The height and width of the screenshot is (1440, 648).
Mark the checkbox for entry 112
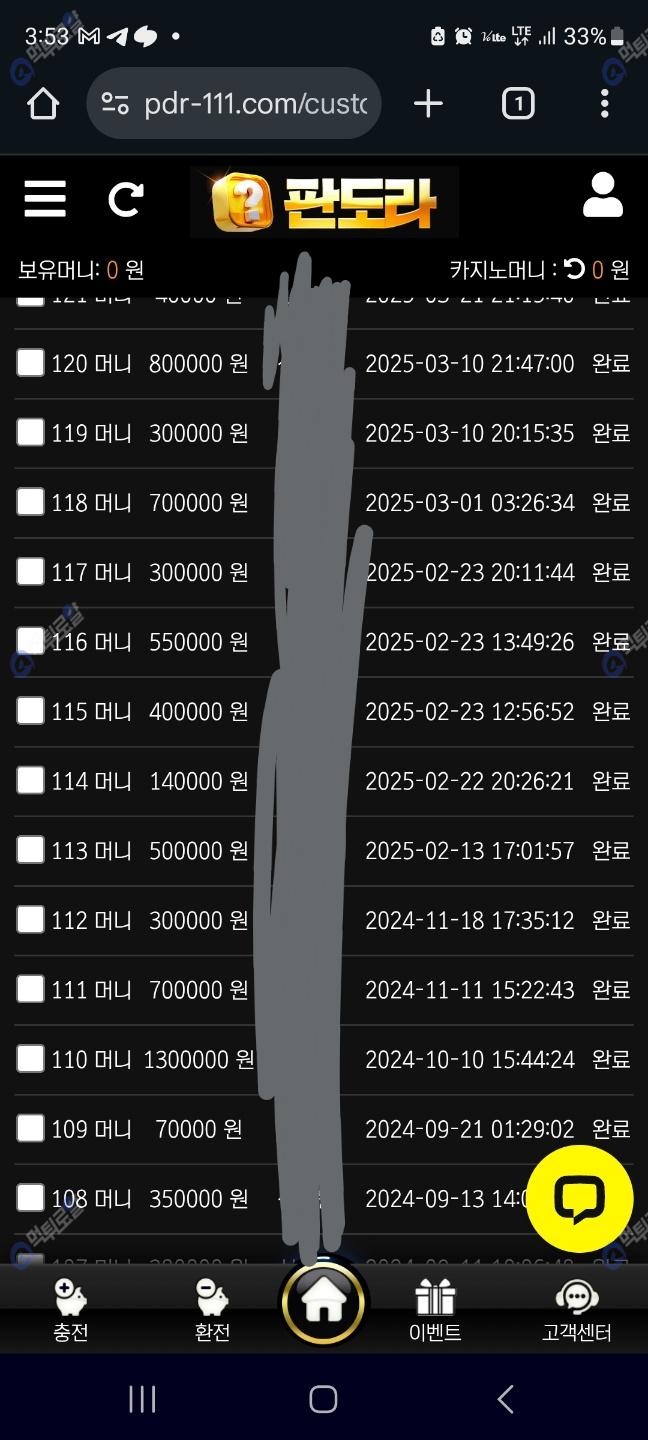[31, 919]
